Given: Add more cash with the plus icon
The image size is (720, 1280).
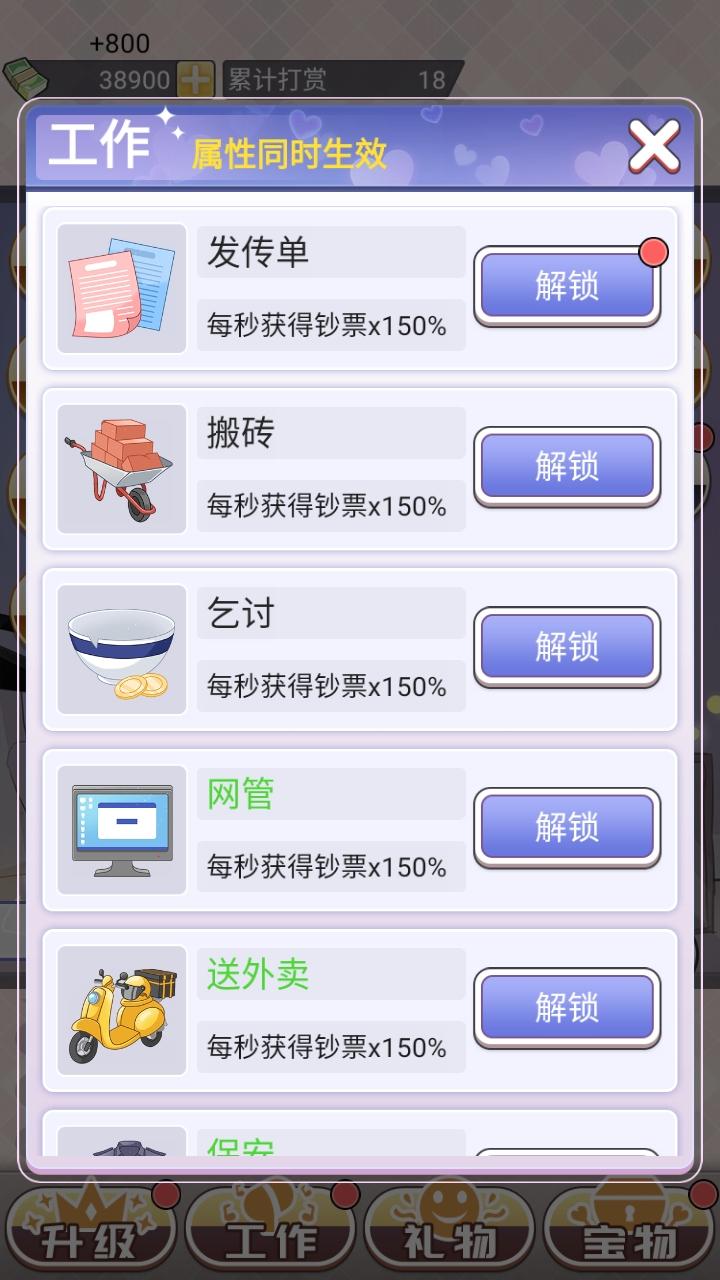Looking at the screenshot, I should coord(195,80).
